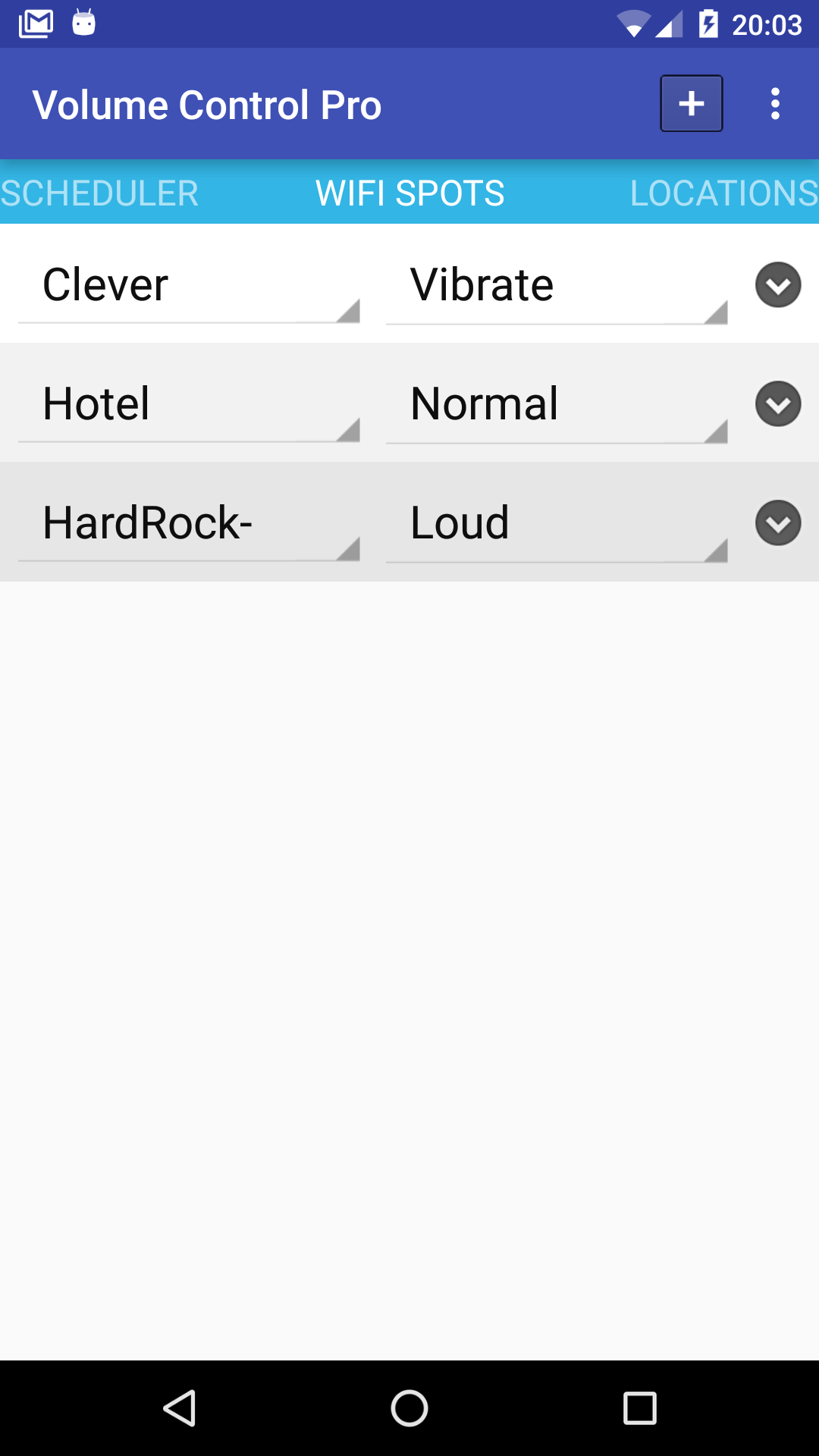819x1456 pixels.
Task: Switch to the Locations tab
Action: pos(723,193)
